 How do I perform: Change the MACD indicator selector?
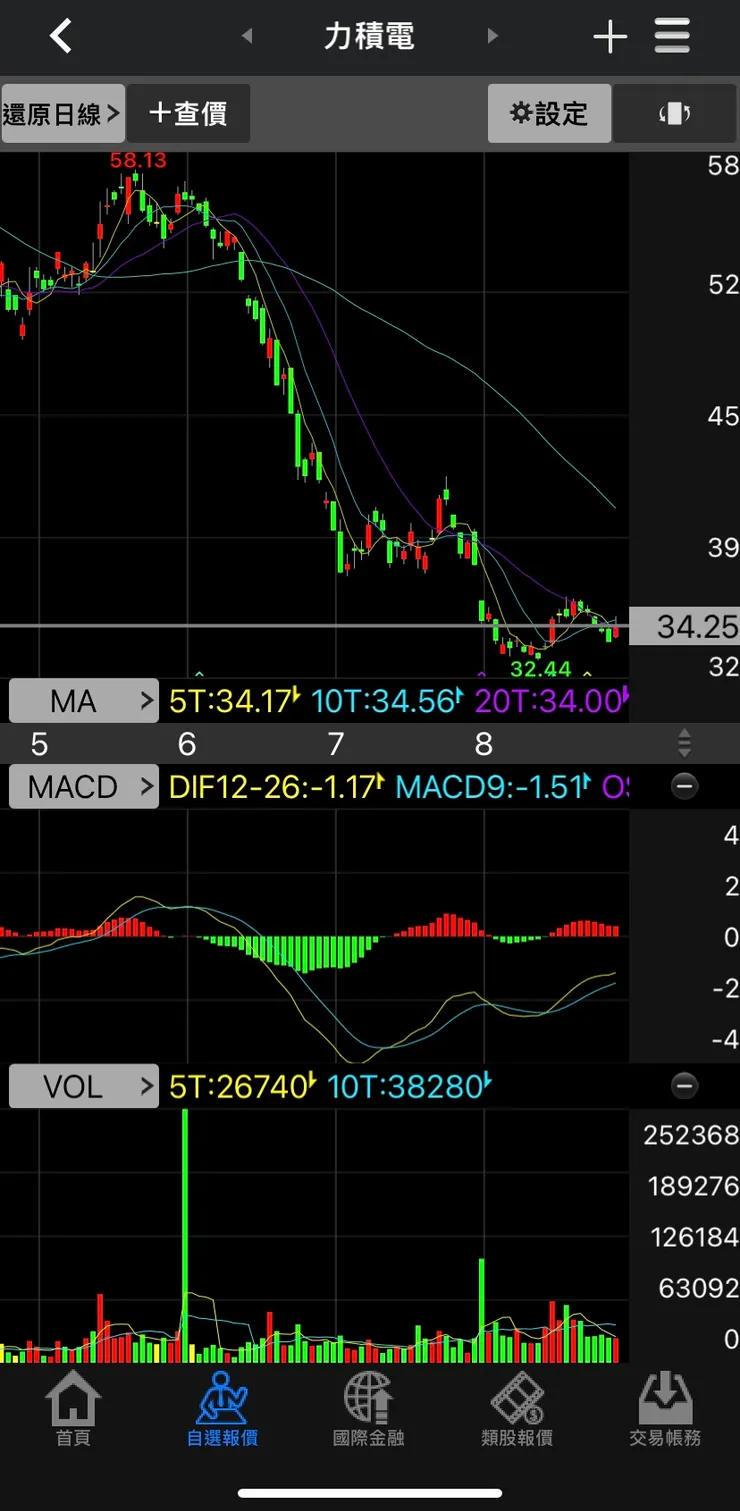point(84,787)
